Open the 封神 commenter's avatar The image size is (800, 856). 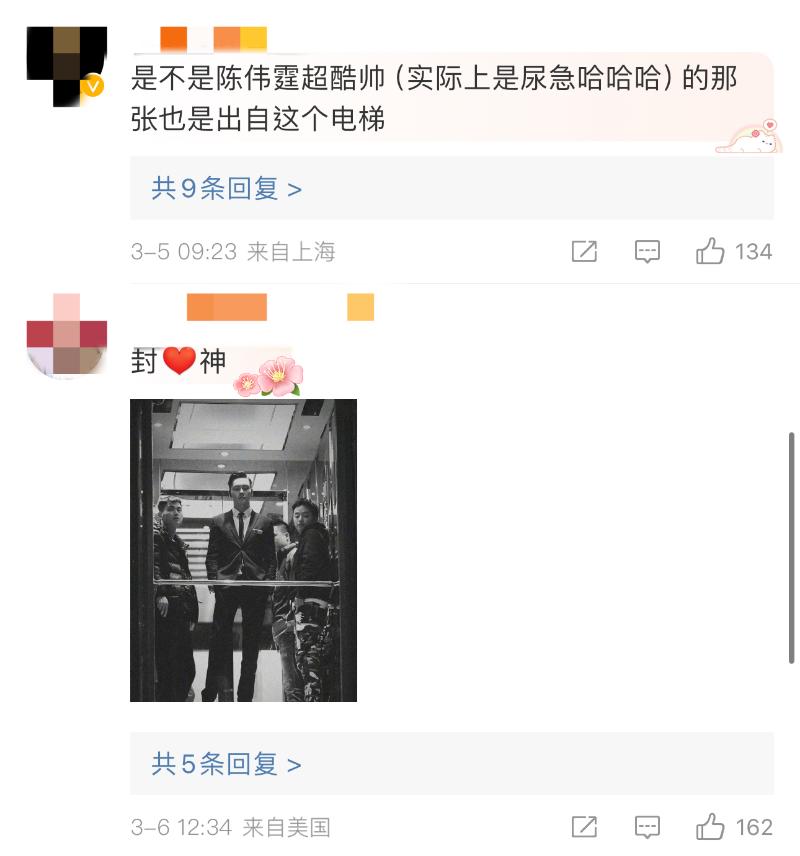click(x=66, y=335)
